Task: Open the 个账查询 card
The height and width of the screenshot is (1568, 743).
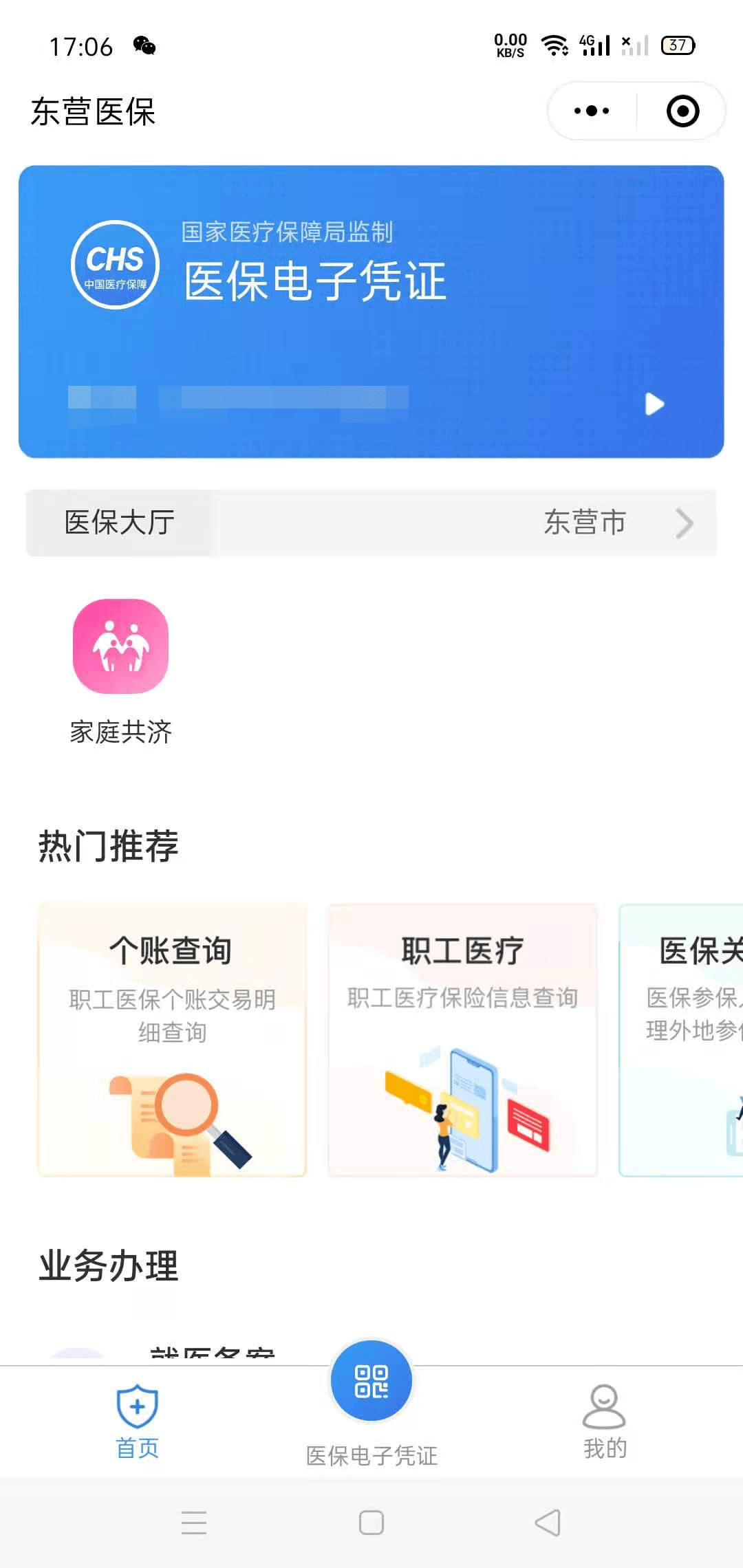Action: (x=172, y=1040)
